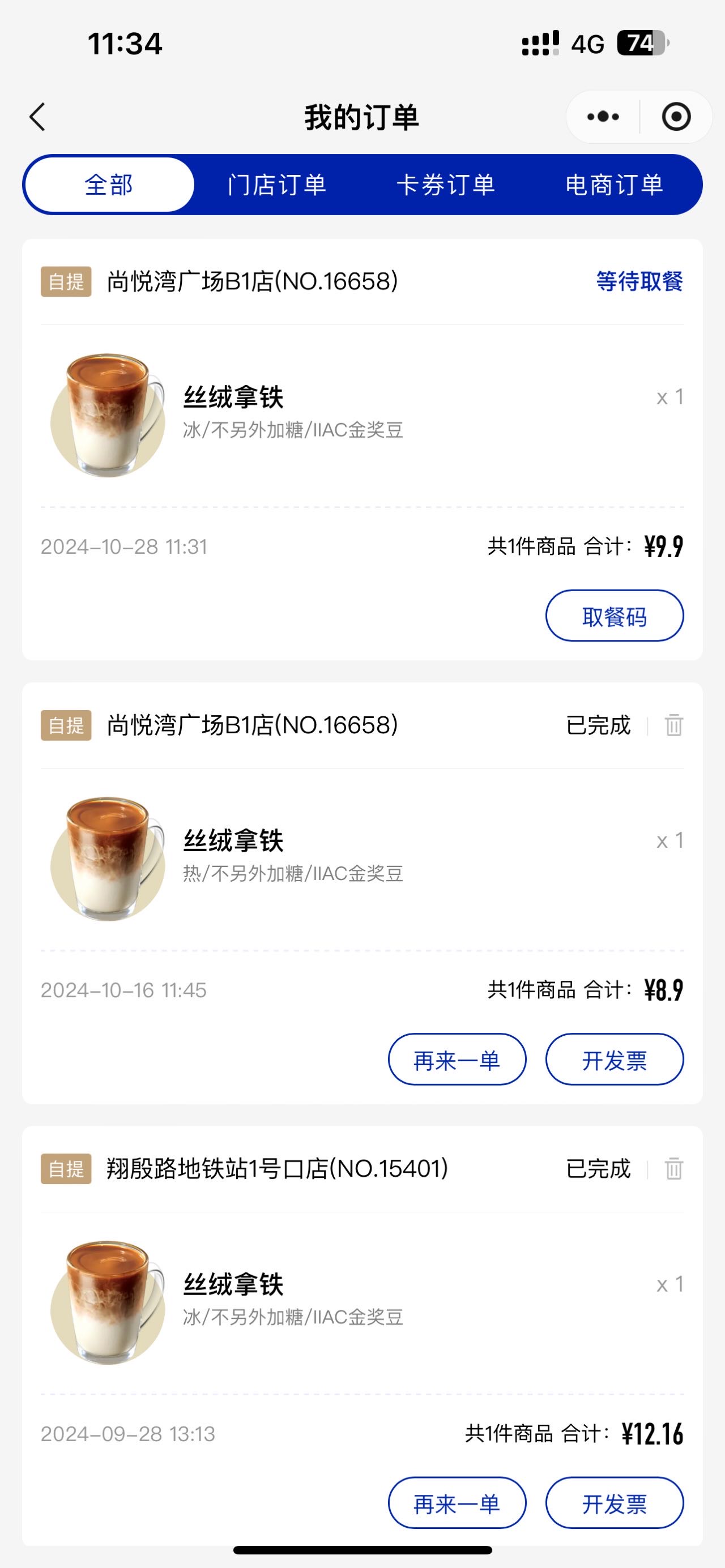The width and height of the screenshot is (725, 1568).
Task: Go back using the top-left arrow
Action: tap(37, 117)
